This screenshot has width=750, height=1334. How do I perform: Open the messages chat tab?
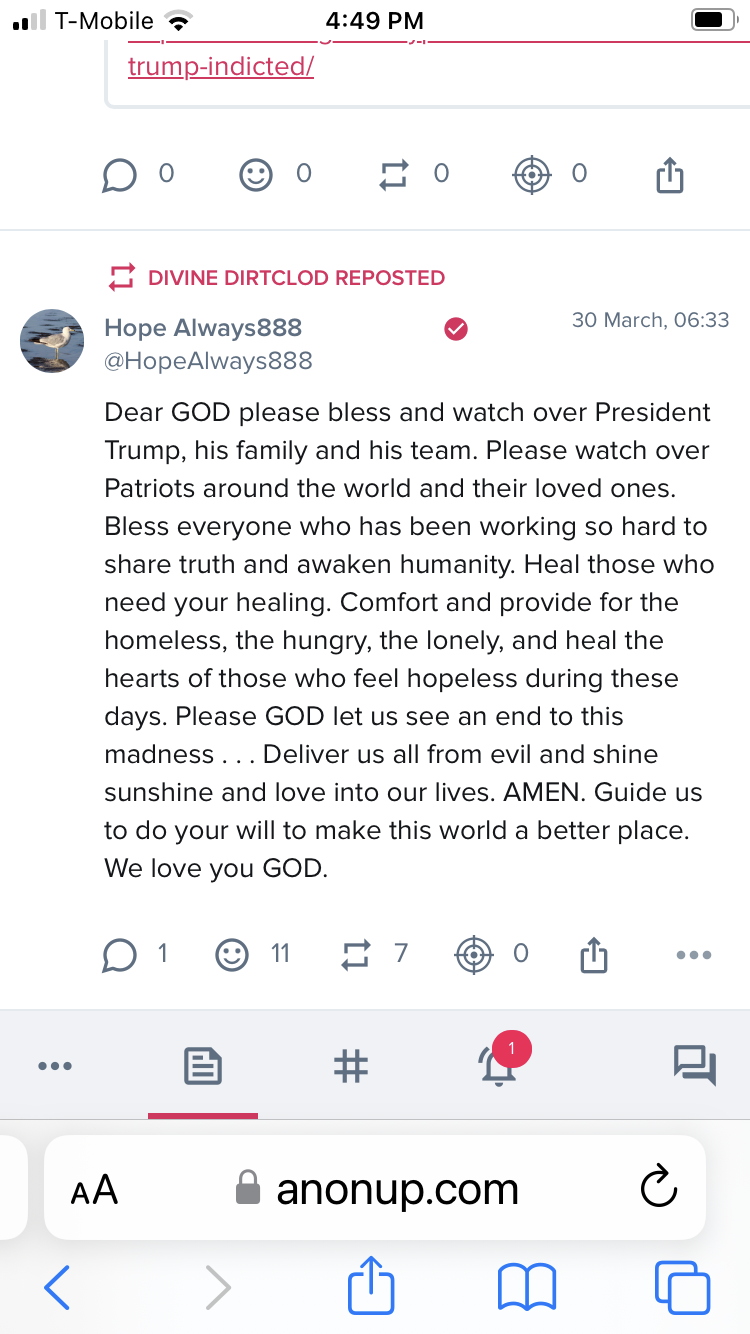[x=694, y=1066]
